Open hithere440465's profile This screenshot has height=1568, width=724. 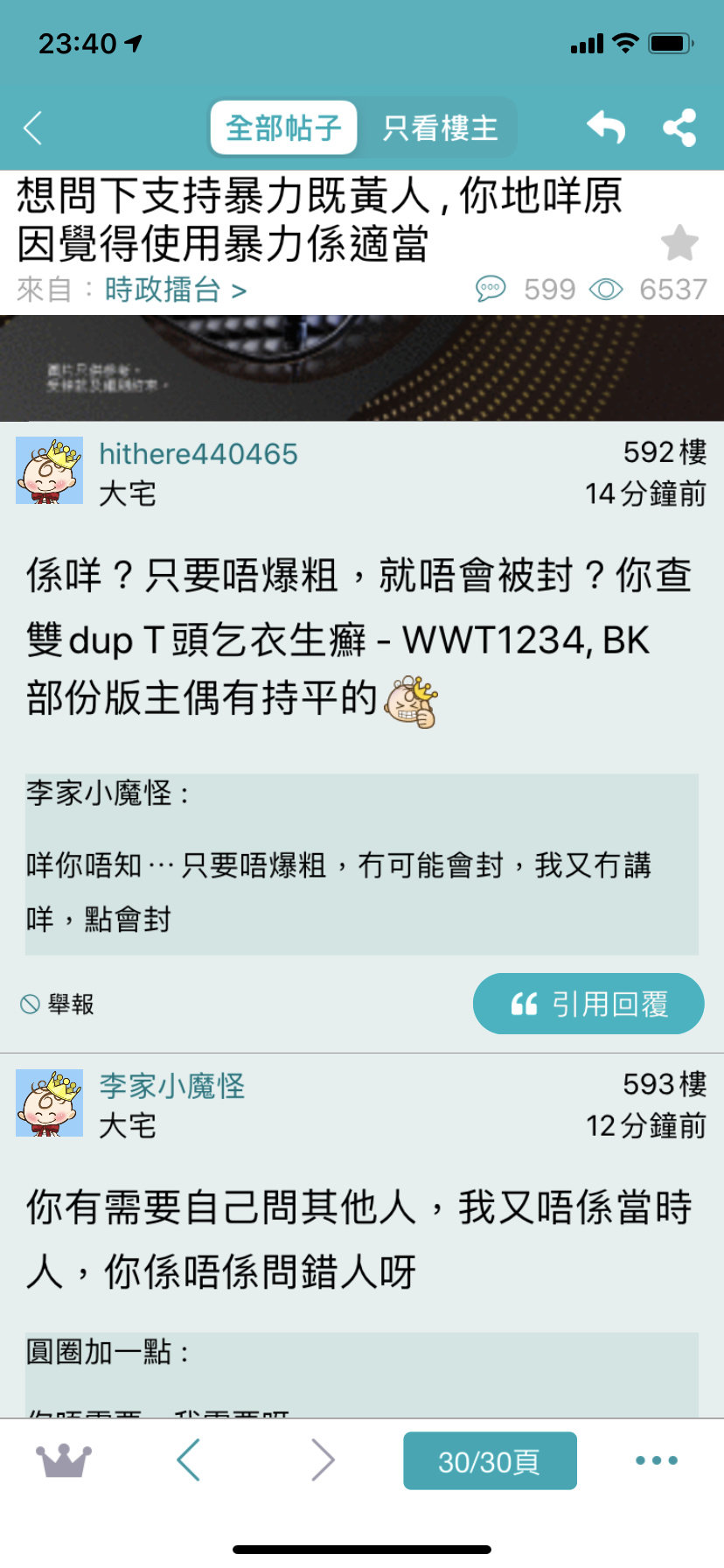tap(198, 454)
